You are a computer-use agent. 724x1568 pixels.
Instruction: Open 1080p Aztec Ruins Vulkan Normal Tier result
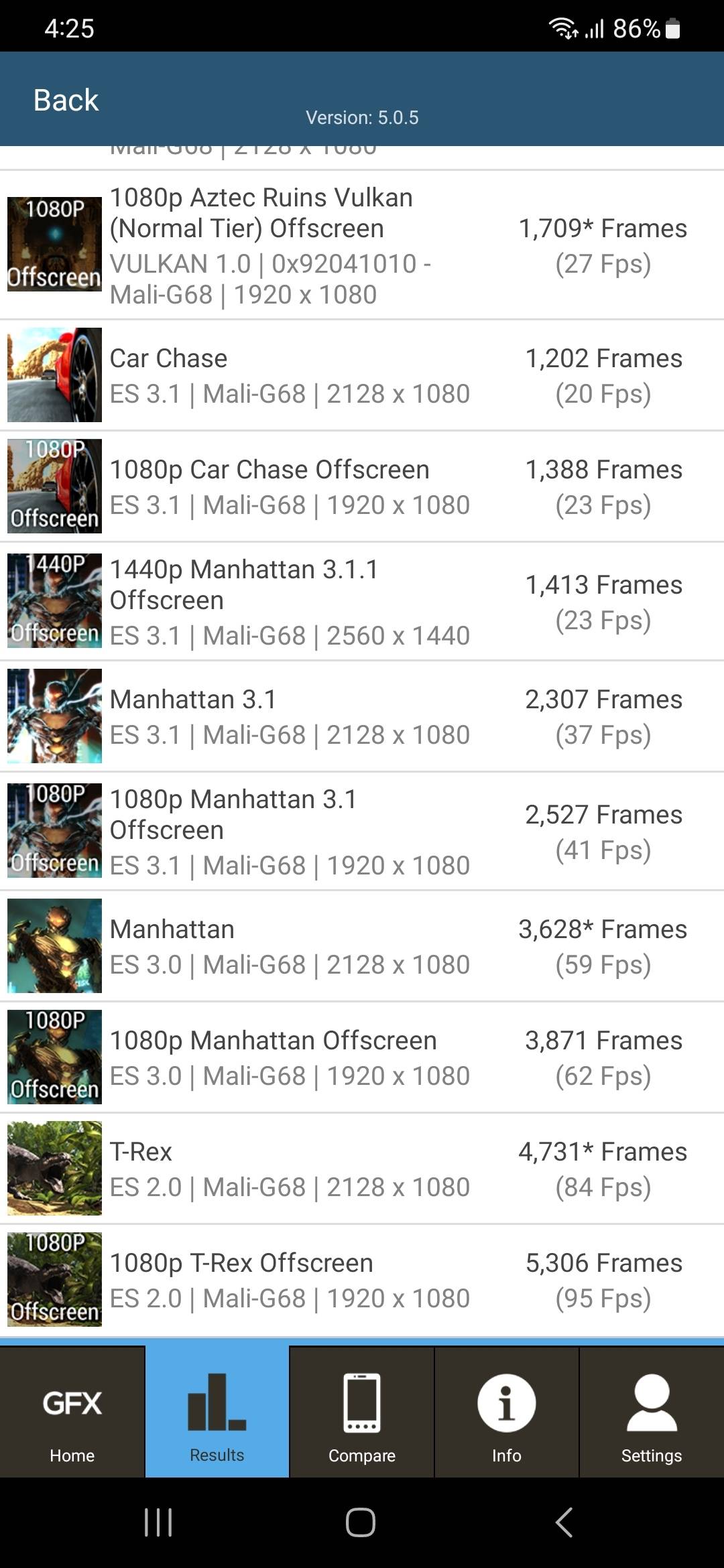(x=362, y=245)
